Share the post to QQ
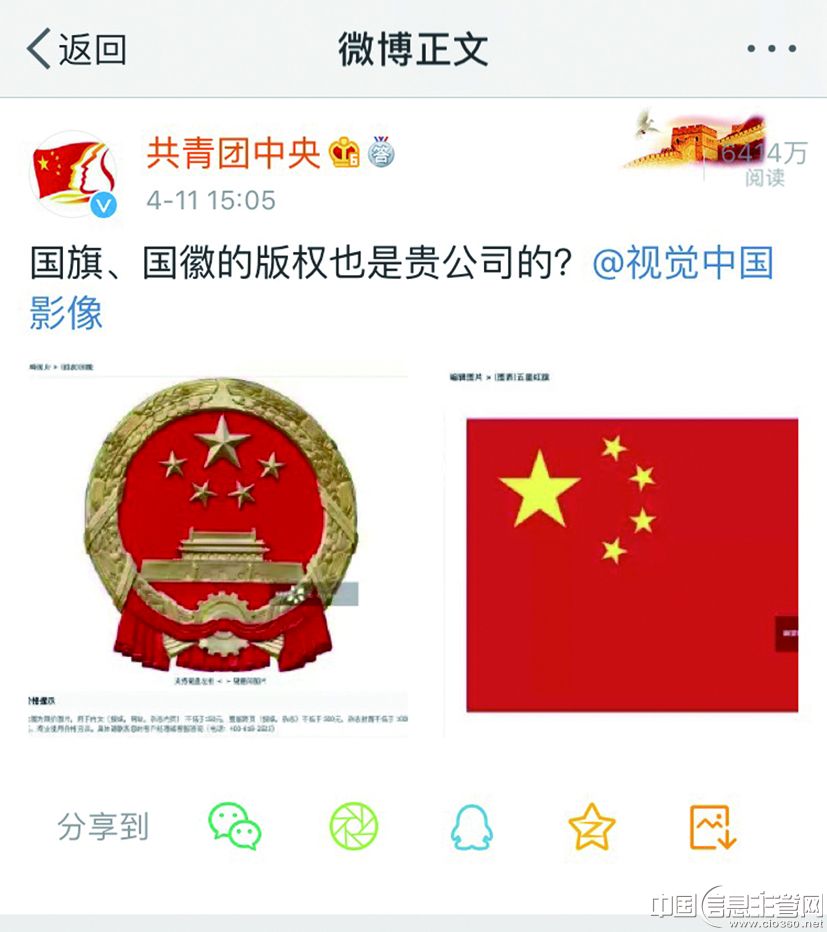 point(472,827)
